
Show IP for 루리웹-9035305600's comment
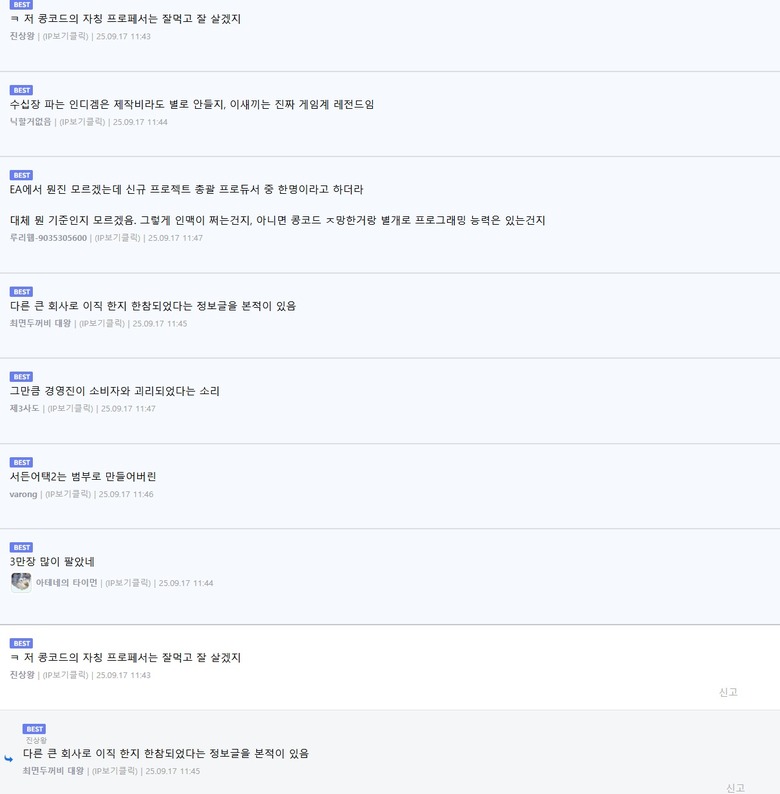(x=118, y=238)
